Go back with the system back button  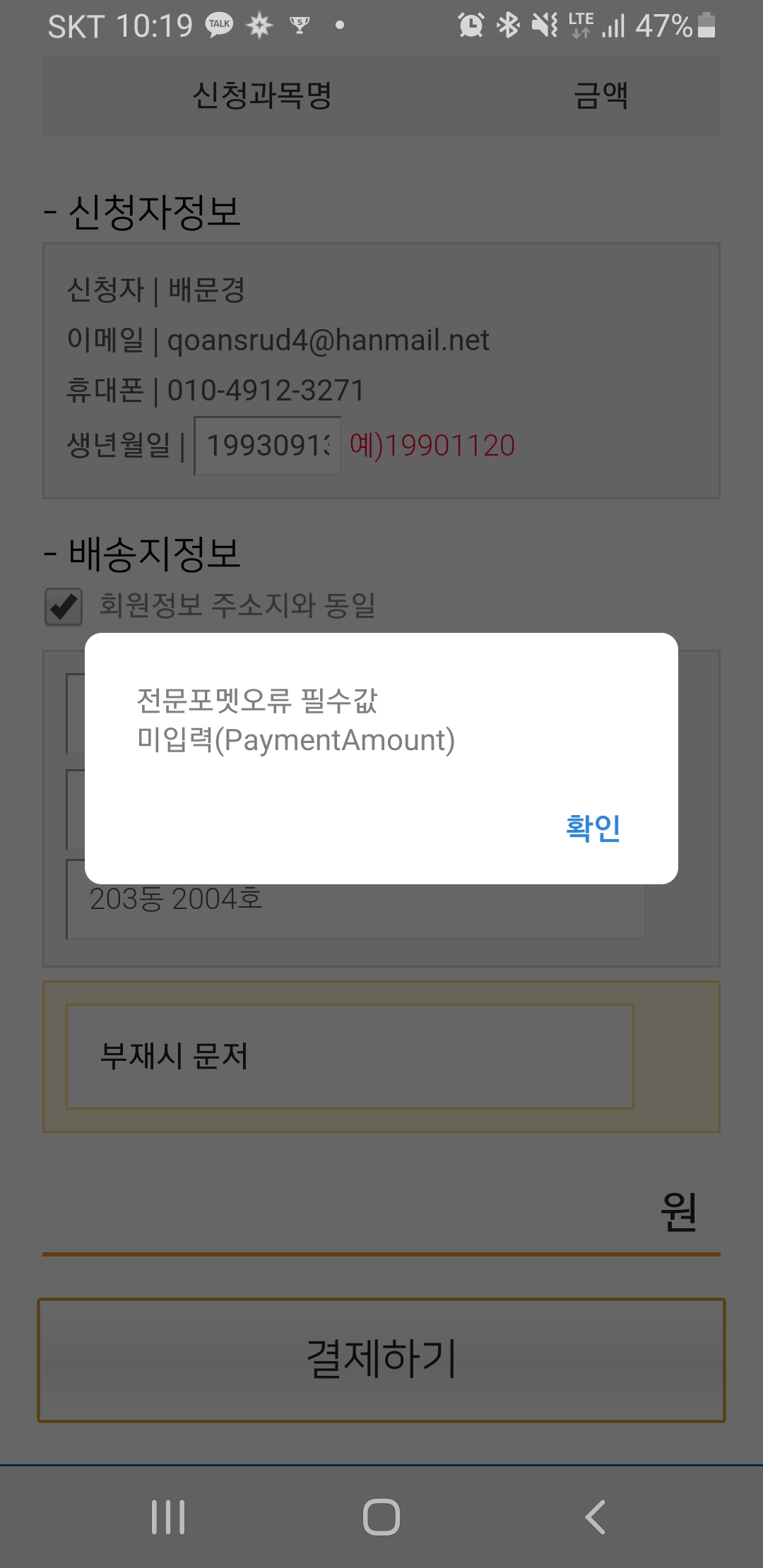click(595, 1517)
